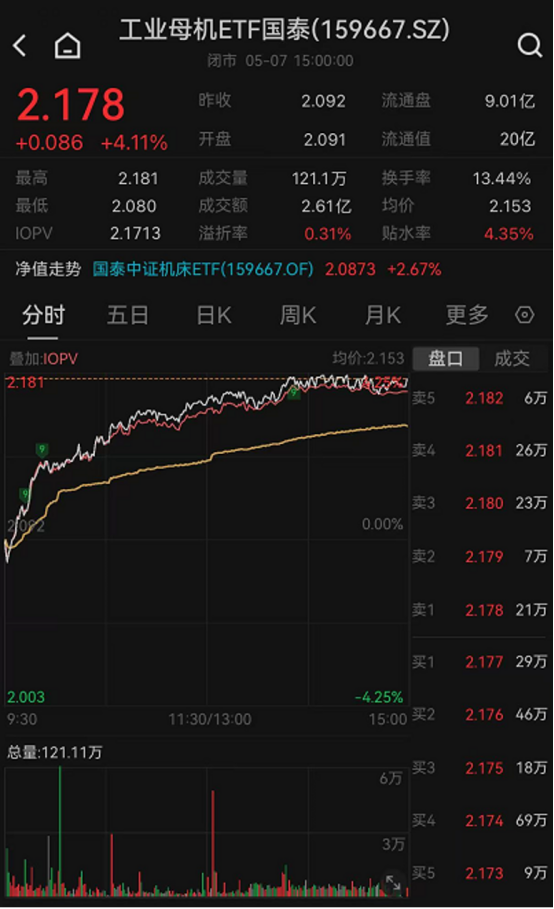Open the 国泰中证机床ETF(159667.OF) fund link

203,270
